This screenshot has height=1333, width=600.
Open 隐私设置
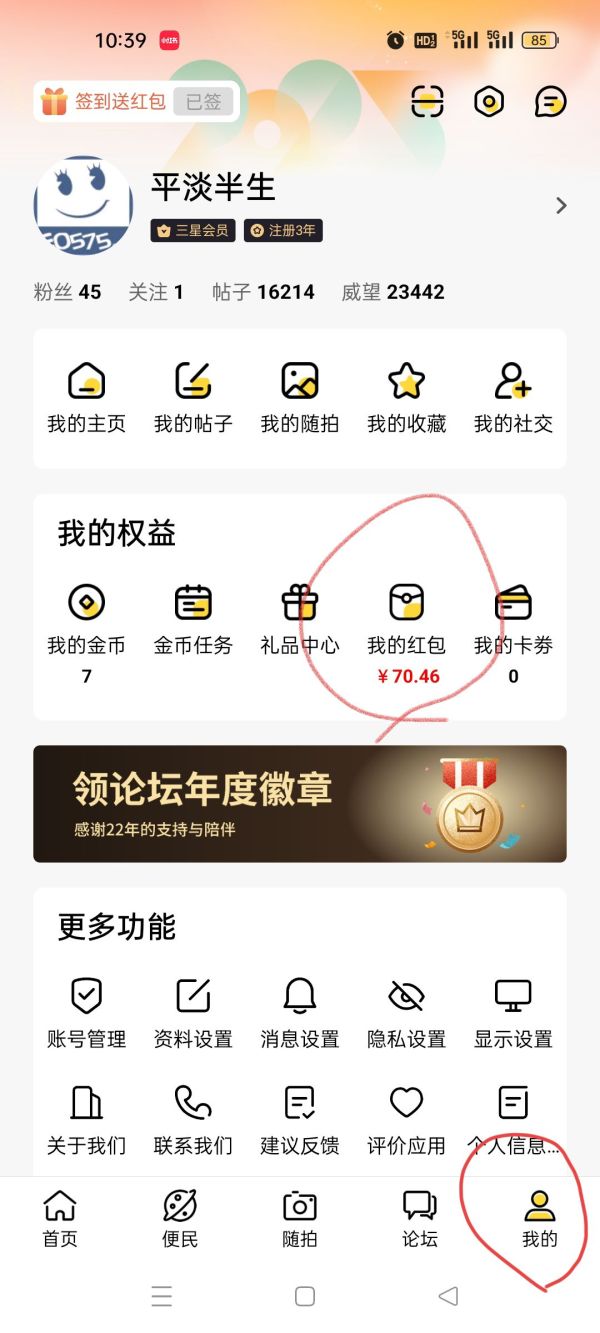[406, 1013]
